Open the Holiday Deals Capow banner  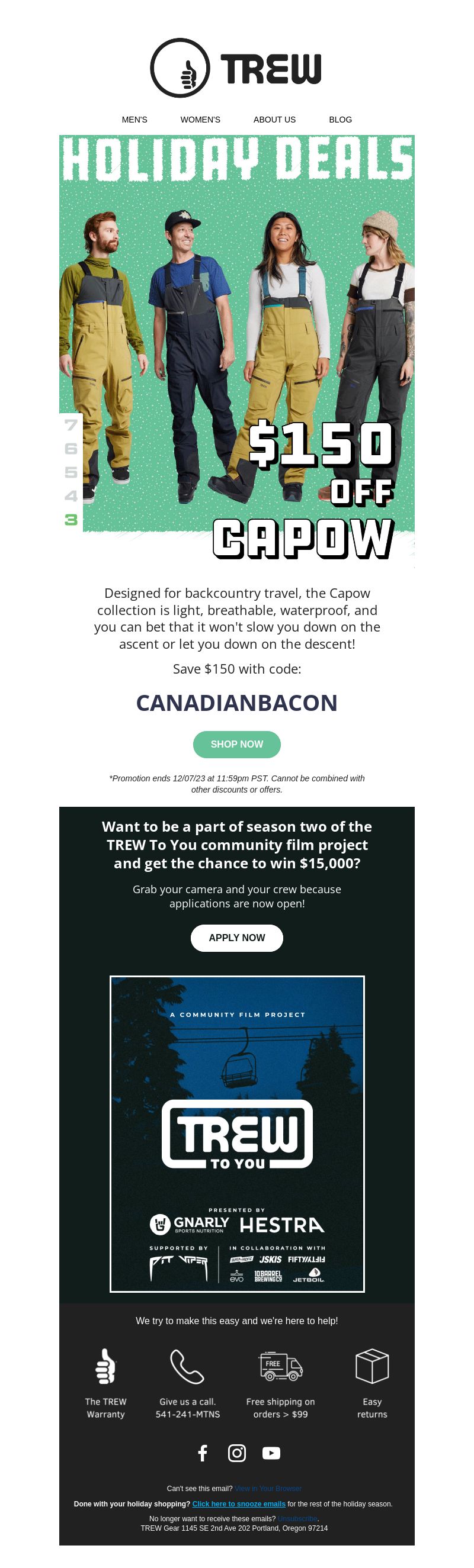coord(236,350)
